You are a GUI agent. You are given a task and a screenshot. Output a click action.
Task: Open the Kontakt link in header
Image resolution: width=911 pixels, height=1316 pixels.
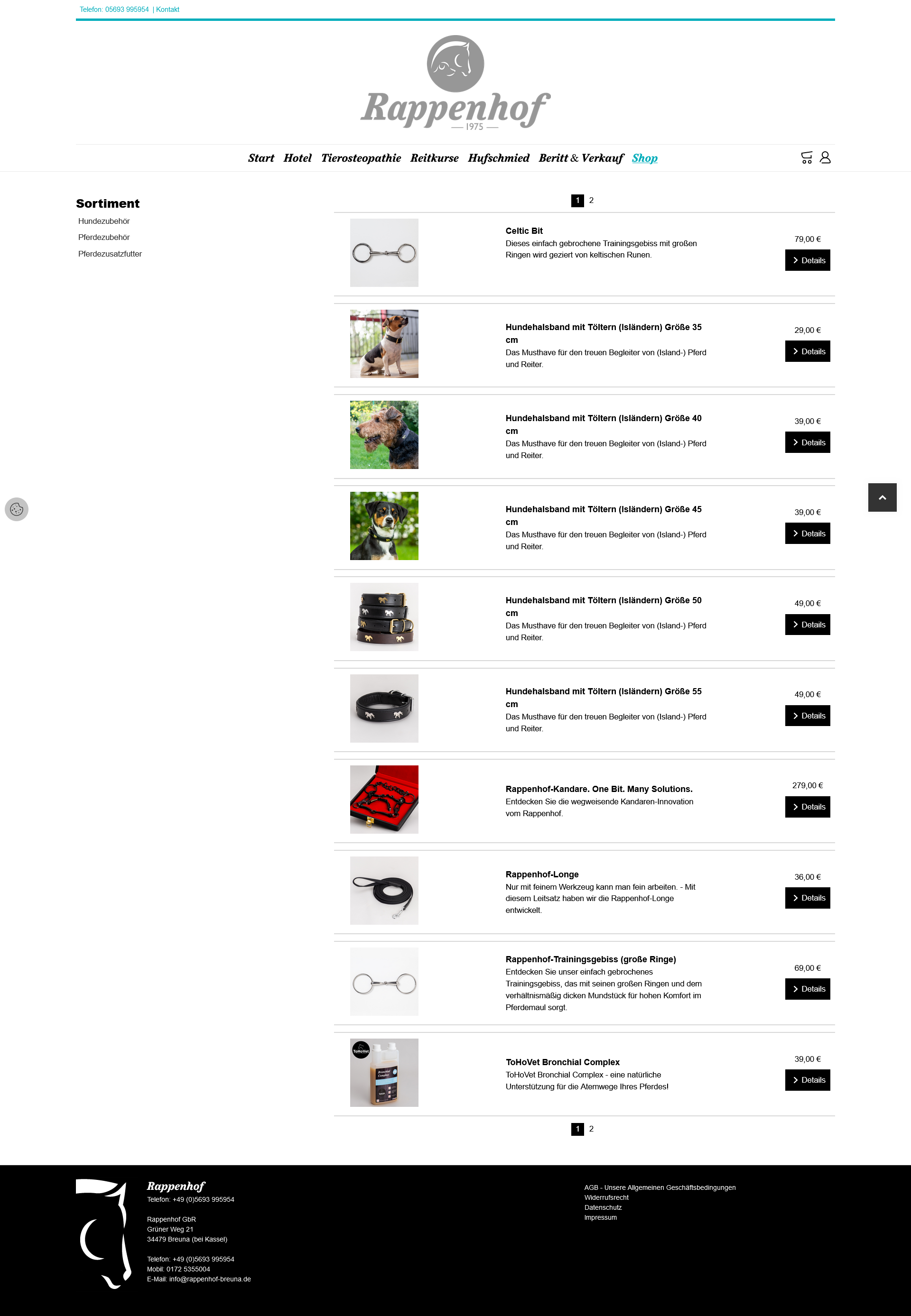click(x=167, y=9)
